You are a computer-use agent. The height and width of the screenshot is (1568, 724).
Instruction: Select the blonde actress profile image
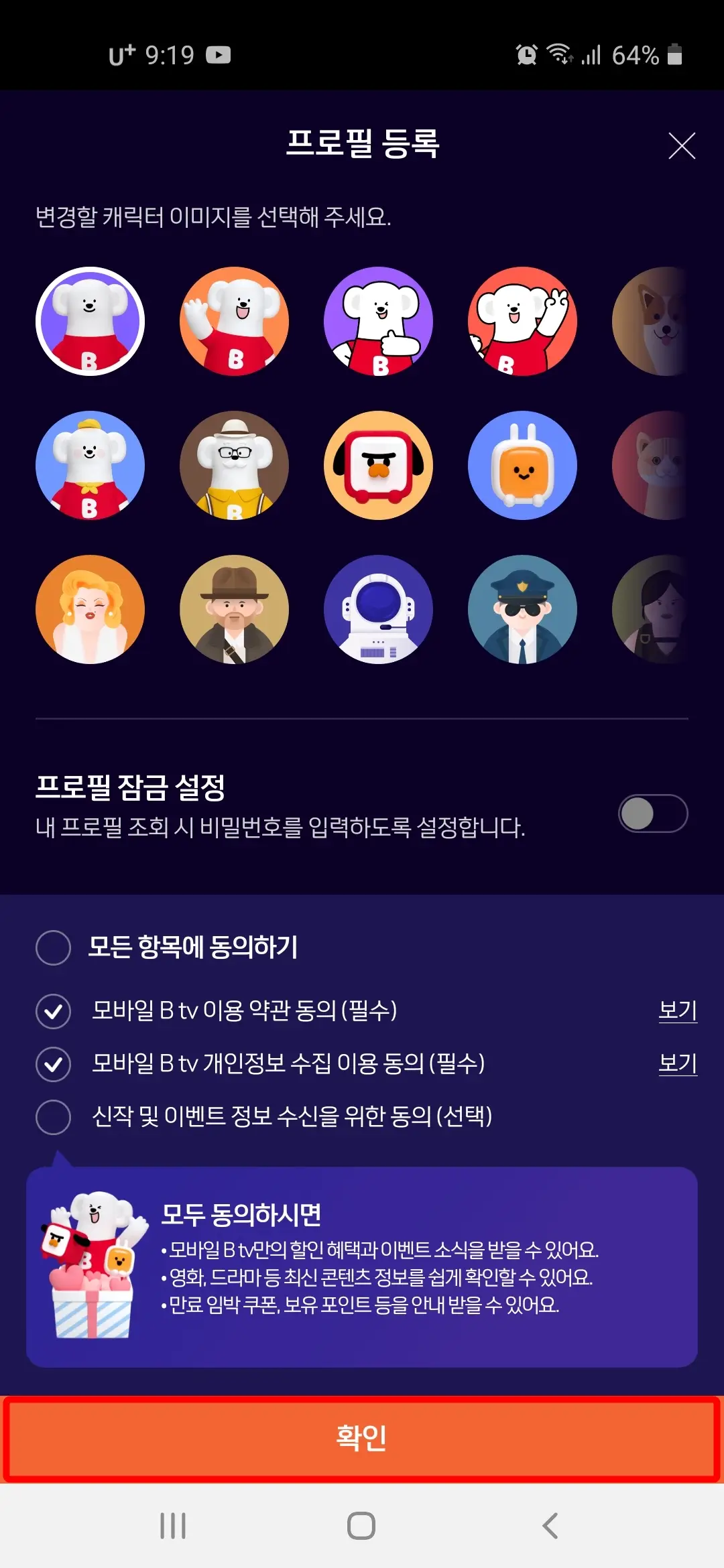tap(90, 610)
